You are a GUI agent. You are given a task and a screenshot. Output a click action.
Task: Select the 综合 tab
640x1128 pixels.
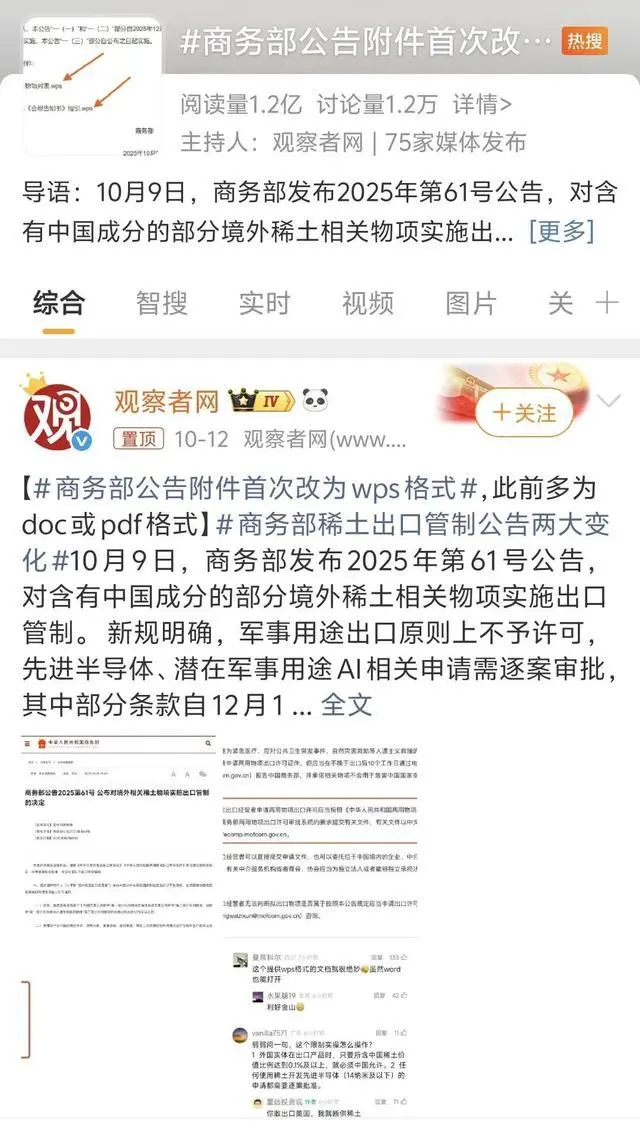59,302
